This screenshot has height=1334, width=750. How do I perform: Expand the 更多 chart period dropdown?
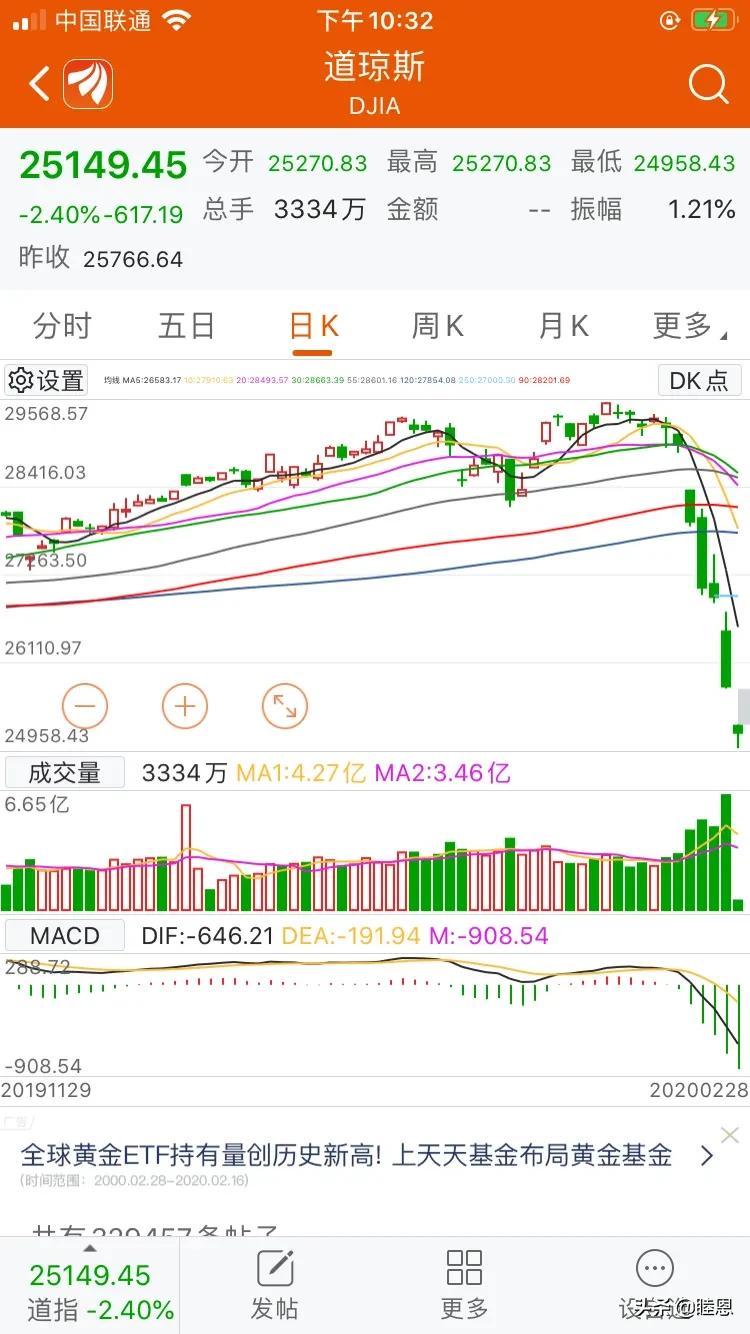(x=688, y=325)
